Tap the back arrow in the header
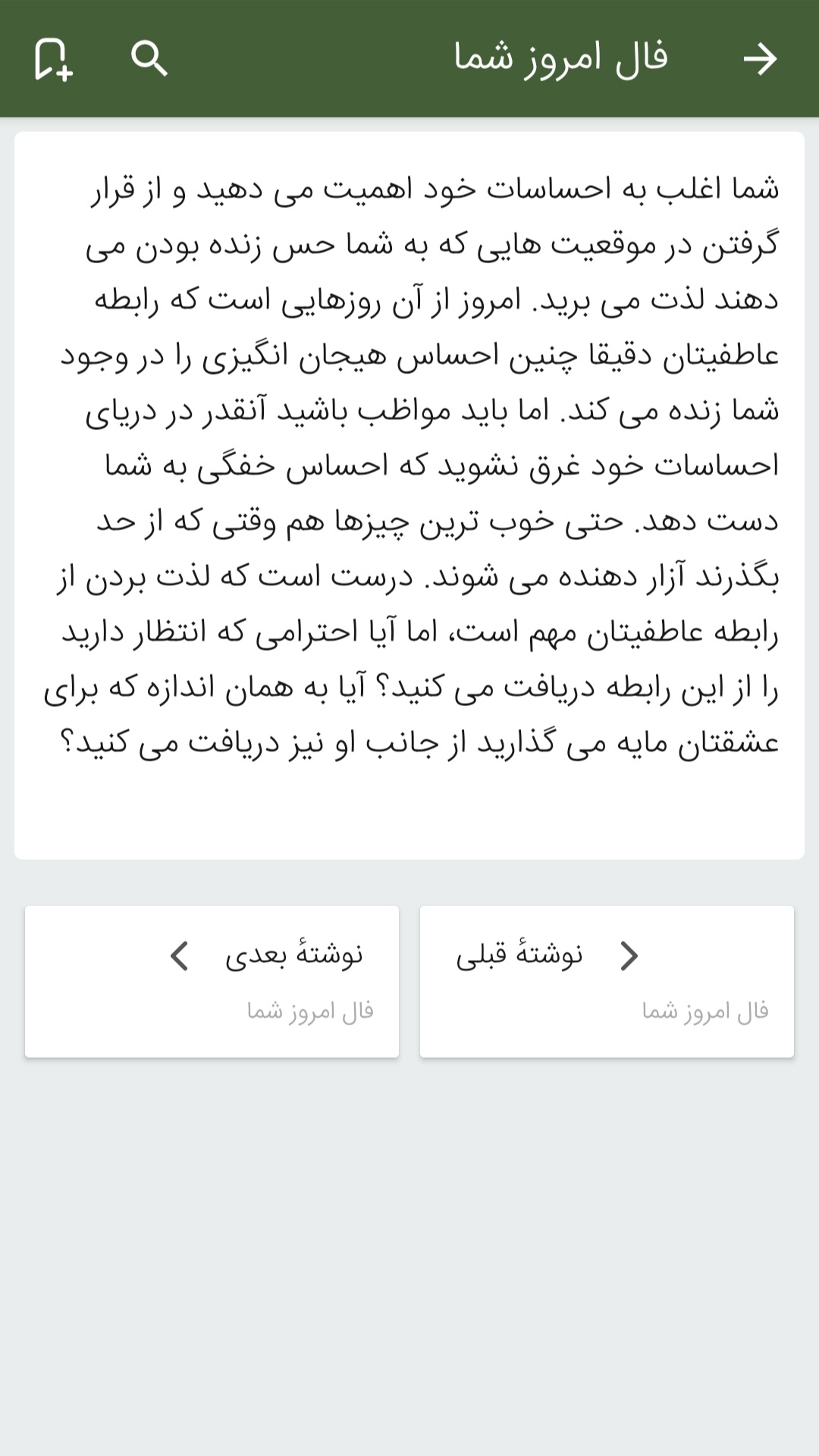819x1456 pixels. [x=762, y=59]
